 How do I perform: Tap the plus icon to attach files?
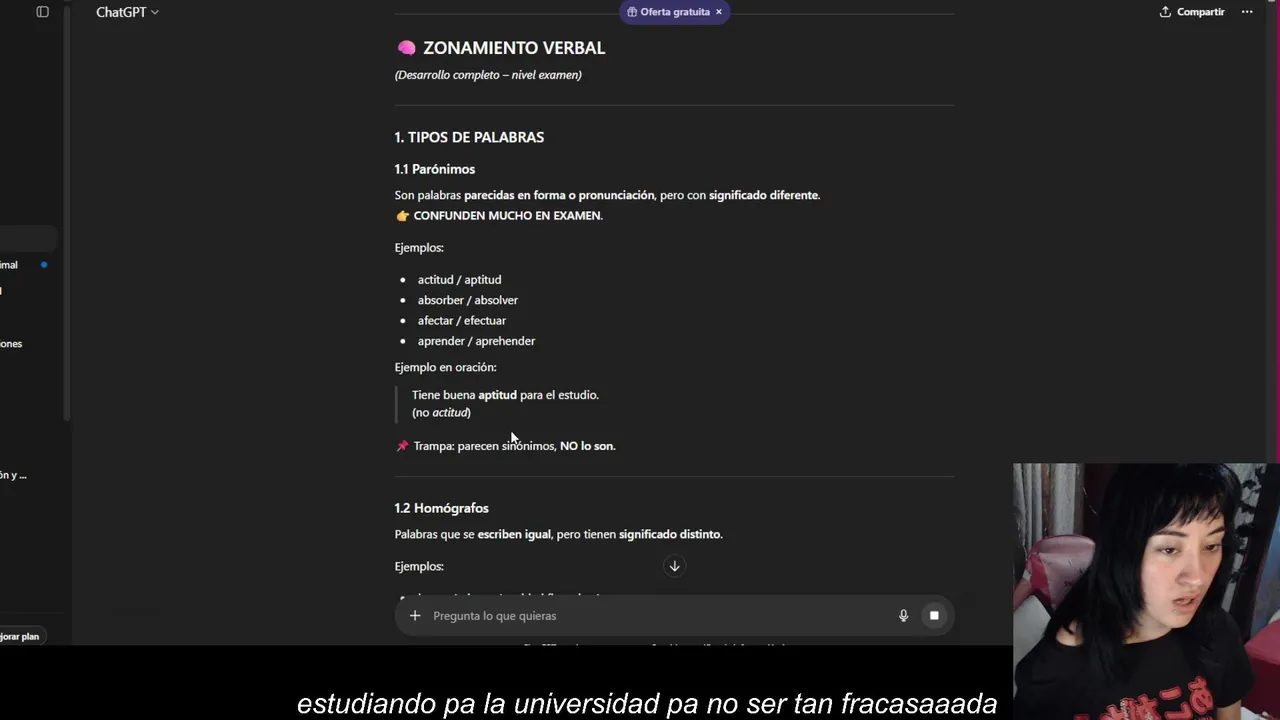(415, 616)
